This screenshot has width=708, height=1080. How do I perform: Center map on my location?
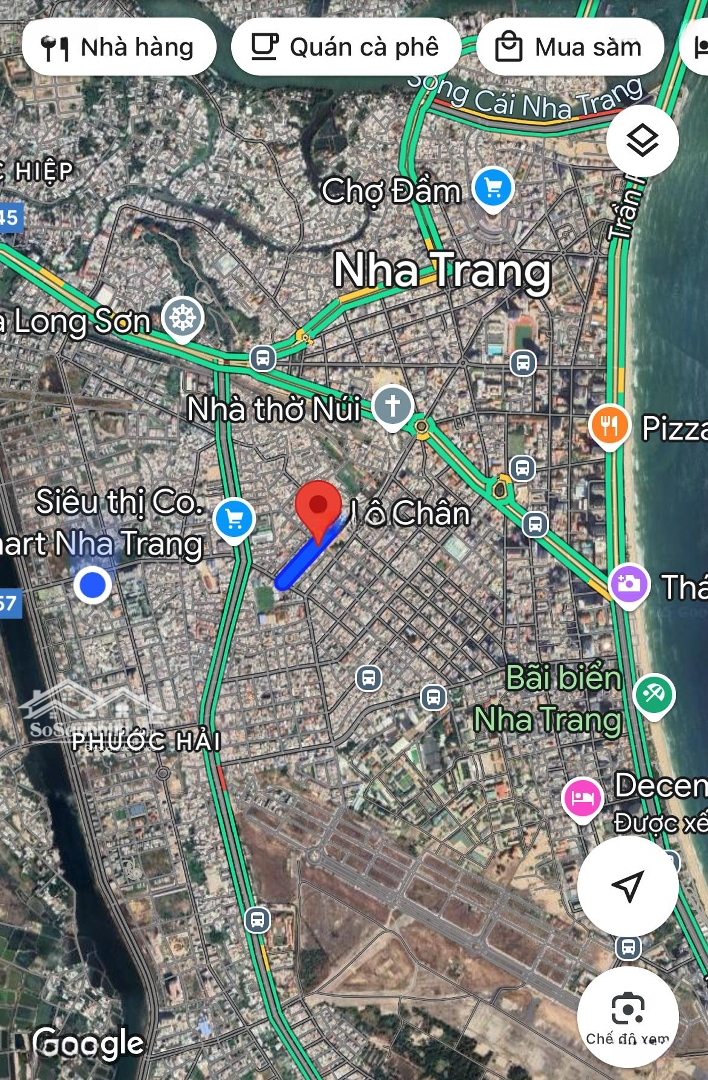pos(628,886)
